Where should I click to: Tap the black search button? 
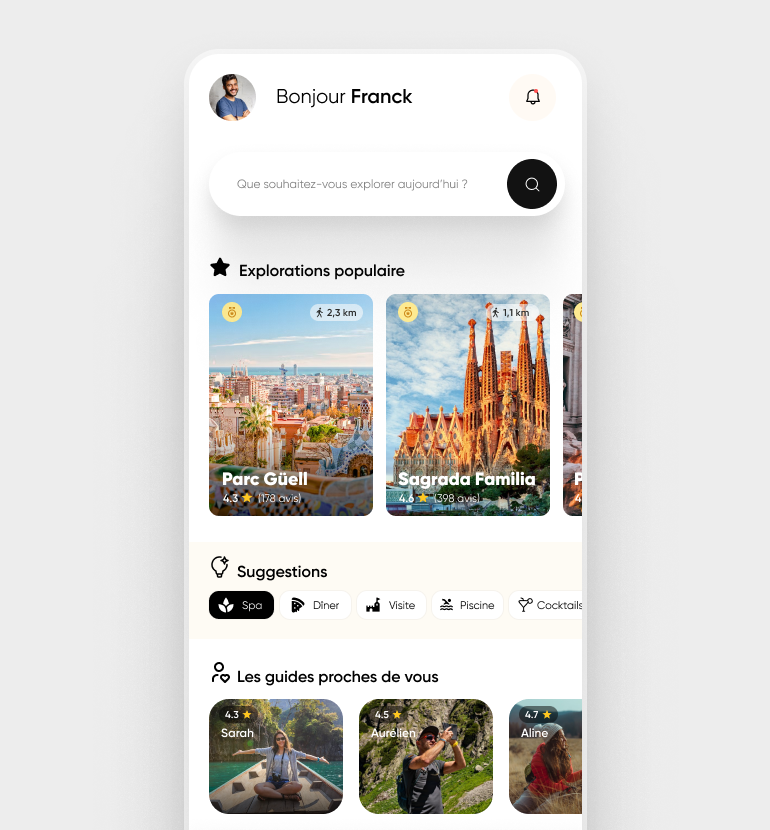pos(531,184)
